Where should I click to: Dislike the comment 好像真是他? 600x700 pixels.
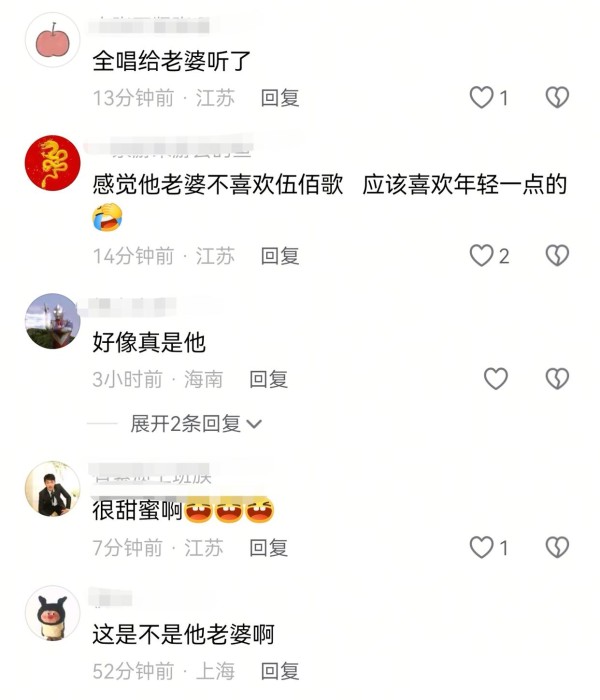(557, 378)
